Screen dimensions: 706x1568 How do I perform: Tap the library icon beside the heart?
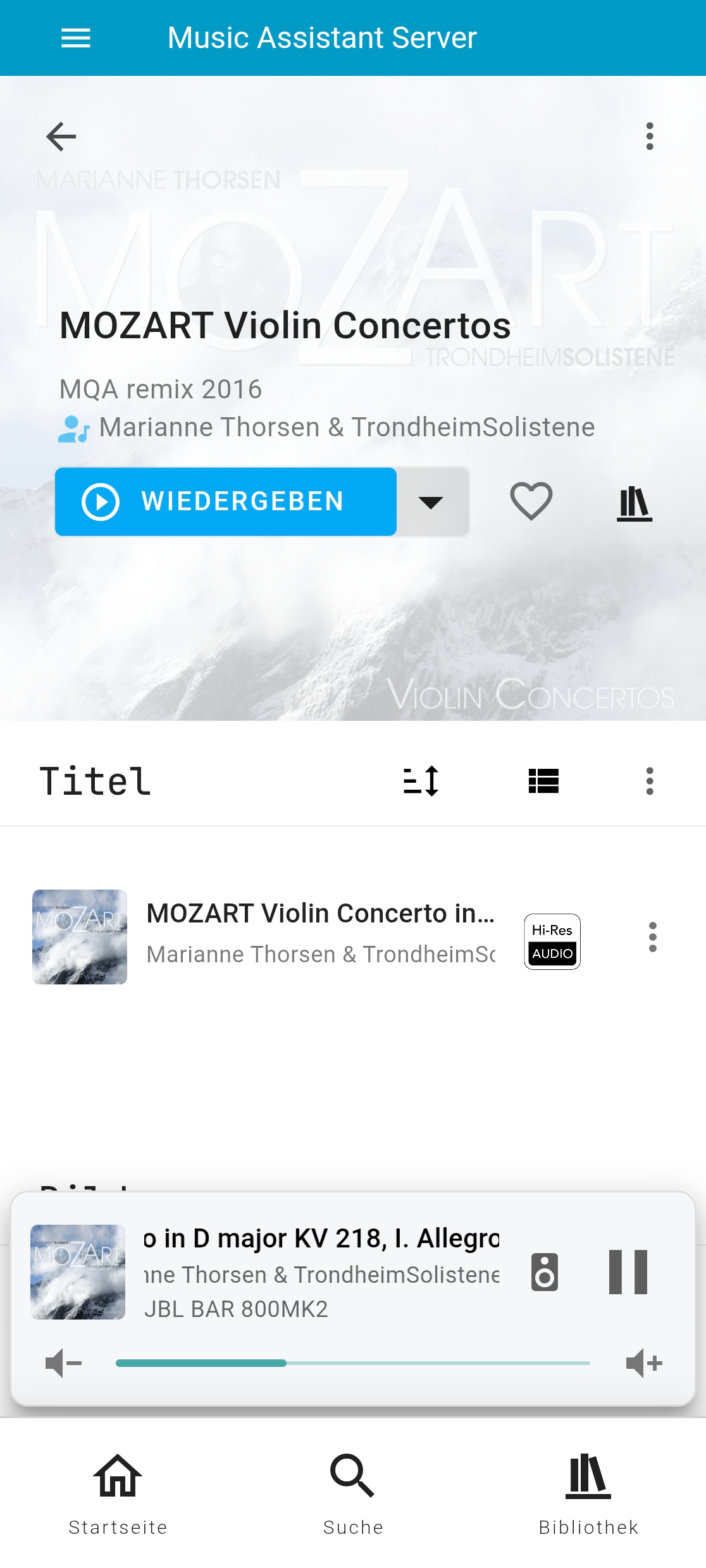click(634, 503)
